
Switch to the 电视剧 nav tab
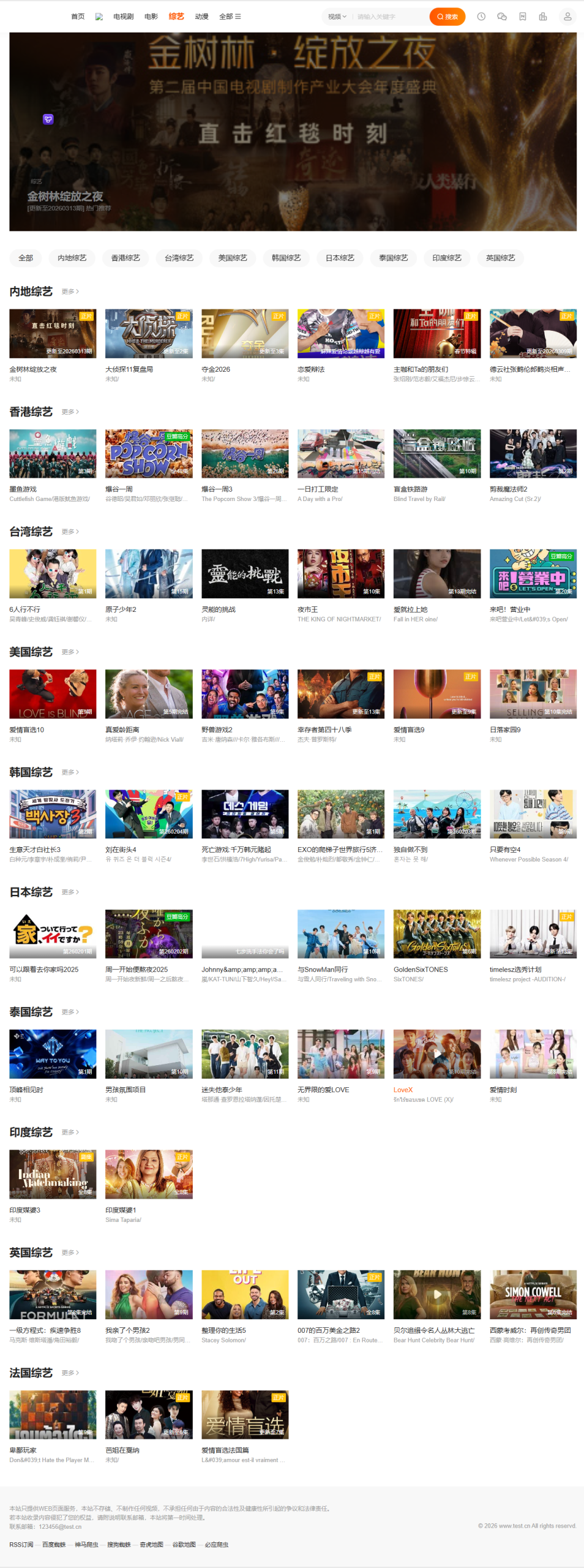point(123,17)
